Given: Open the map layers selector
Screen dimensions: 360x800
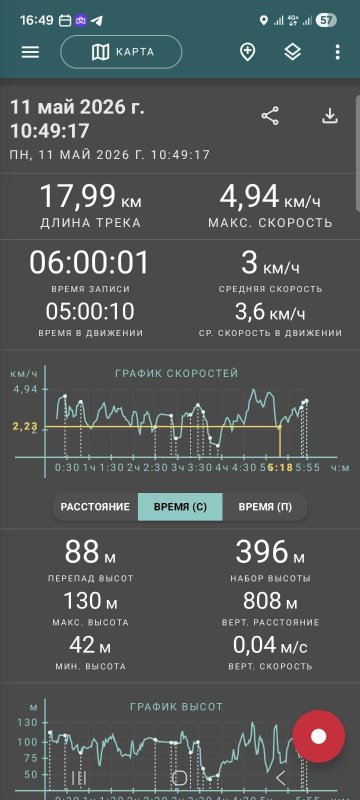Looking at the screenshot, I should pos(292,52).
